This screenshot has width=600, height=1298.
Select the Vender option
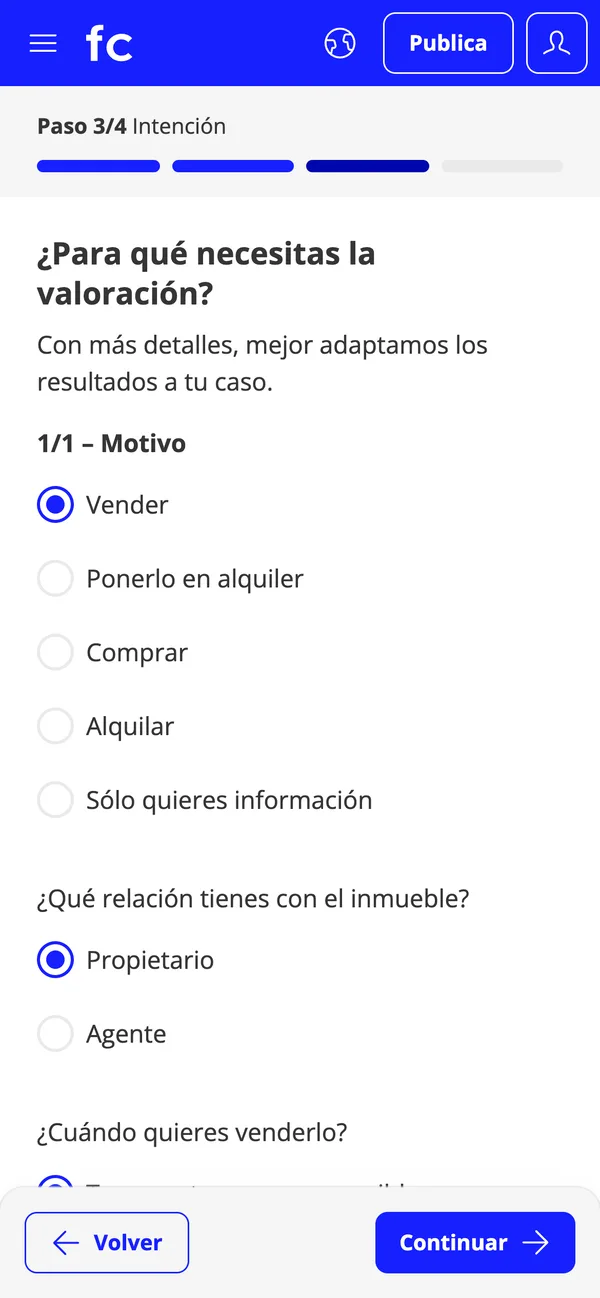pyautogui.click(x=103, y=505)
